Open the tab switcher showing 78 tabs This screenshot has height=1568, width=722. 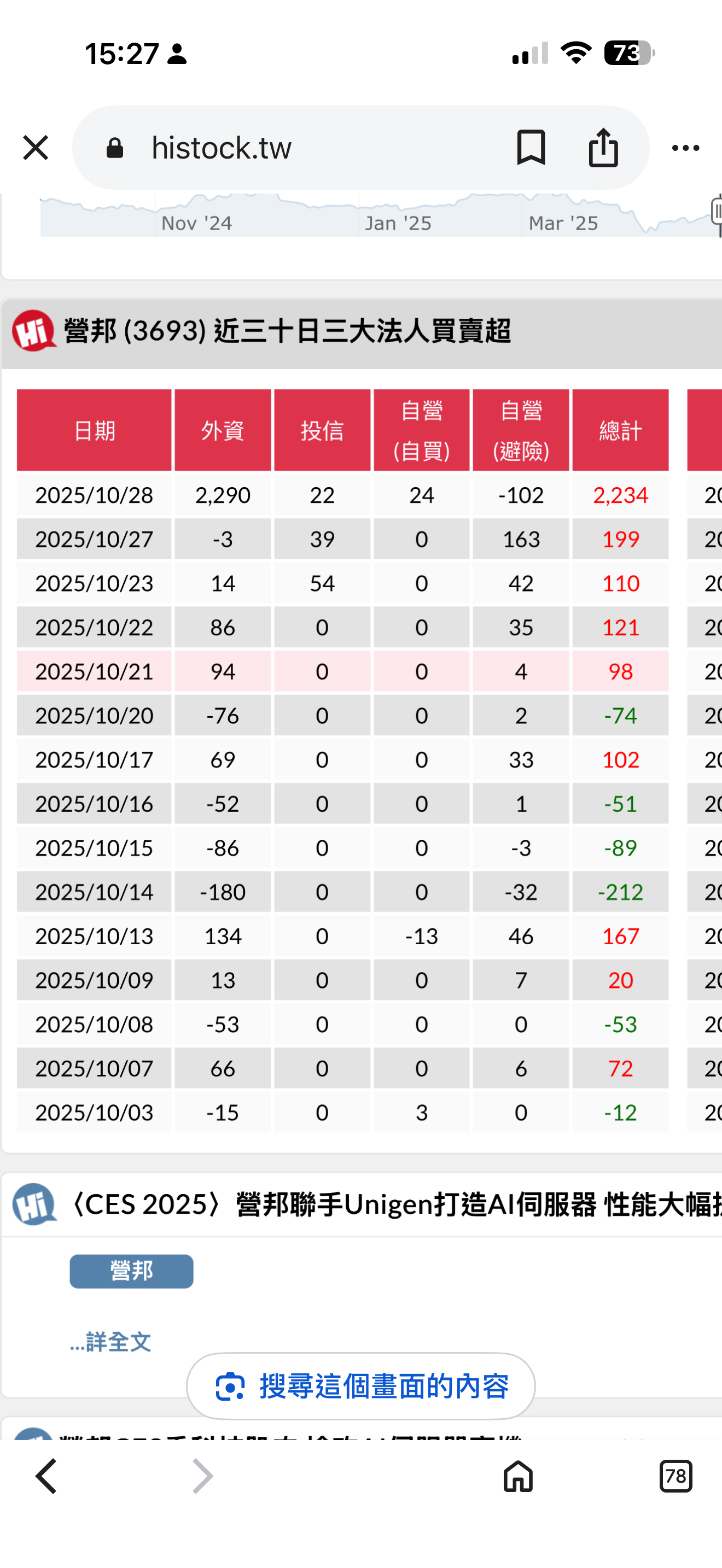point(676,1476)
